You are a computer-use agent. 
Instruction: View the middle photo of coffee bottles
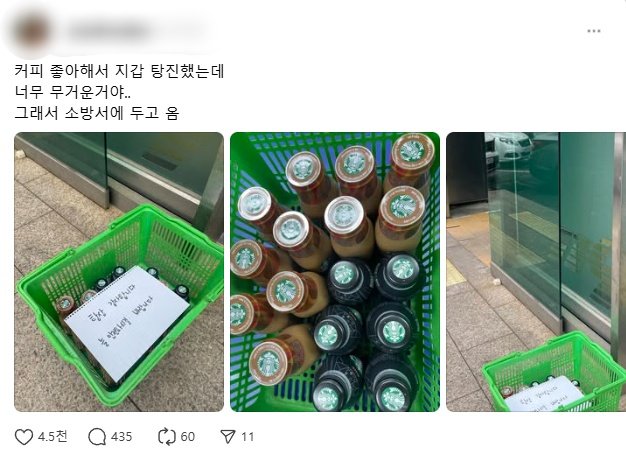pos(335,272)
